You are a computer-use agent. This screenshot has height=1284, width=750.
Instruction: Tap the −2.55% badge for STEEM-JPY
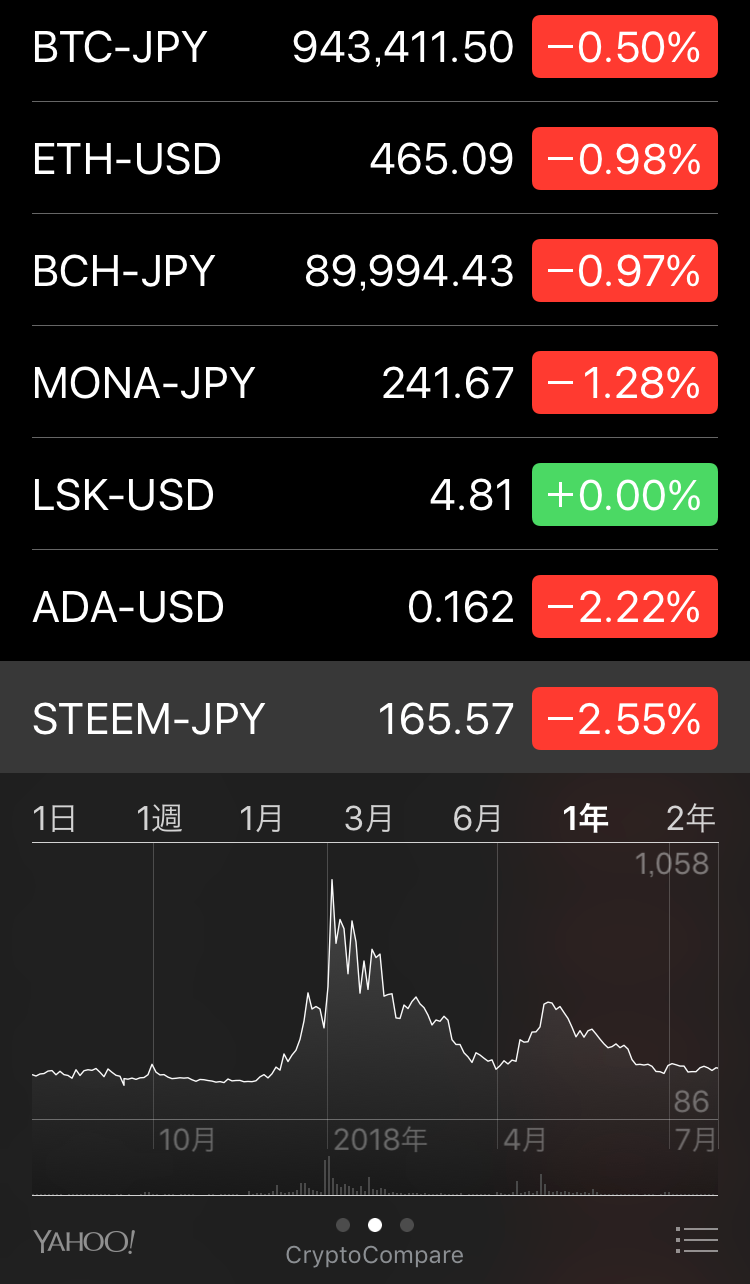point(624,719)
